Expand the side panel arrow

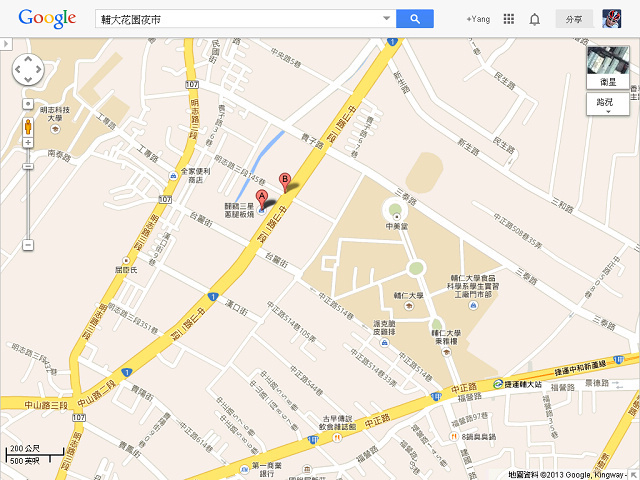(4, 44)
